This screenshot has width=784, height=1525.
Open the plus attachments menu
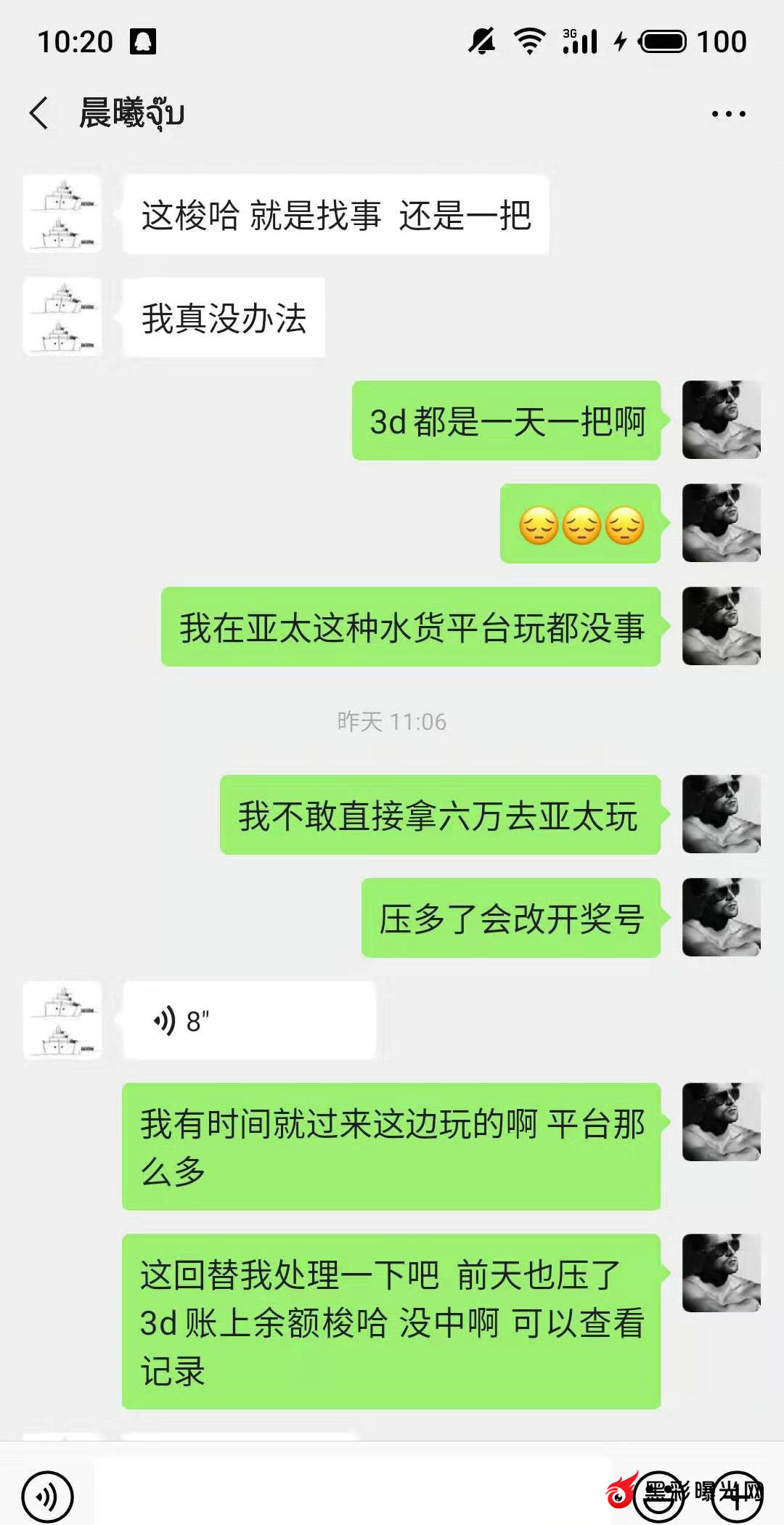point(737,1496)
